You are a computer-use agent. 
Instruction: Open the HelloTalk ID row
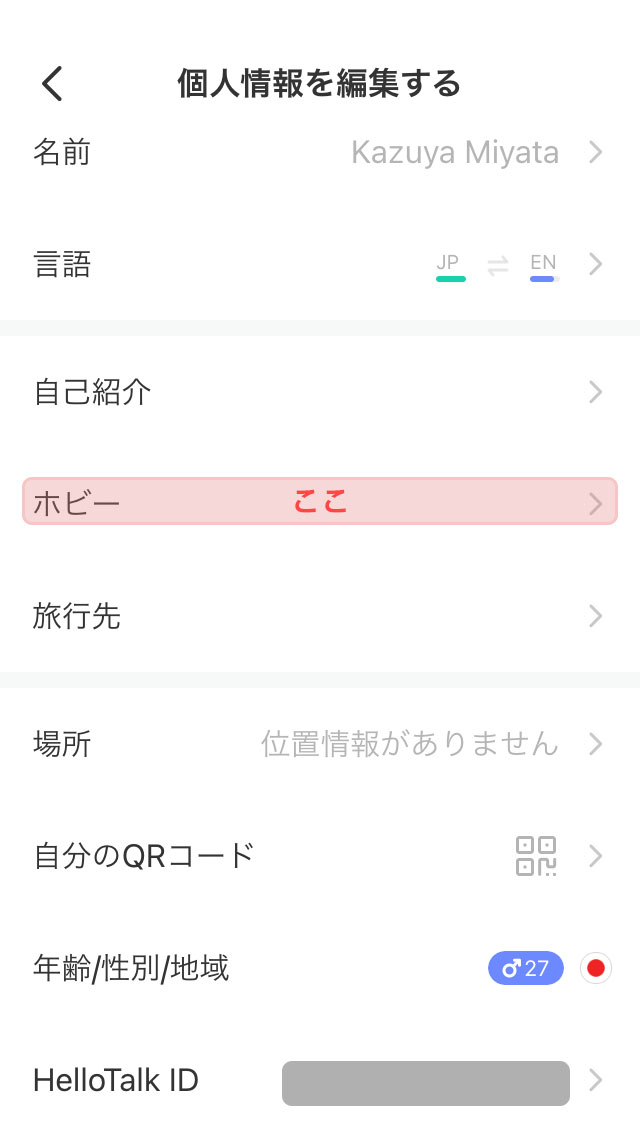point(320,1080)
